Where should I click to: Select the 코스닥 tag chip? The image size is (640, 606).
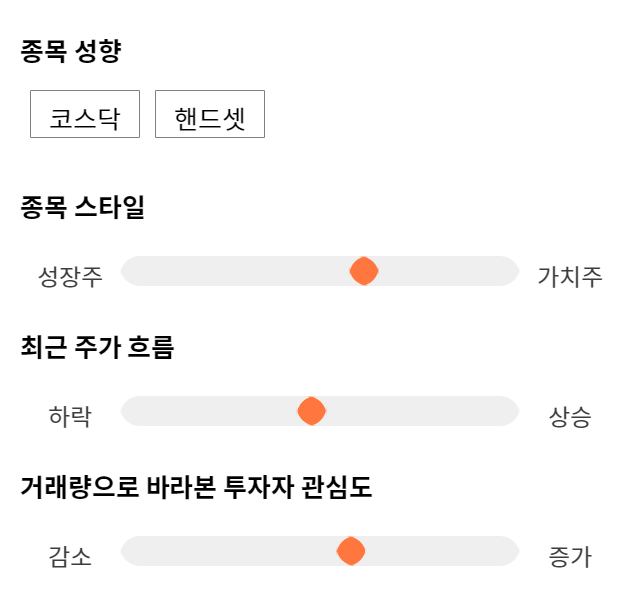85,114
